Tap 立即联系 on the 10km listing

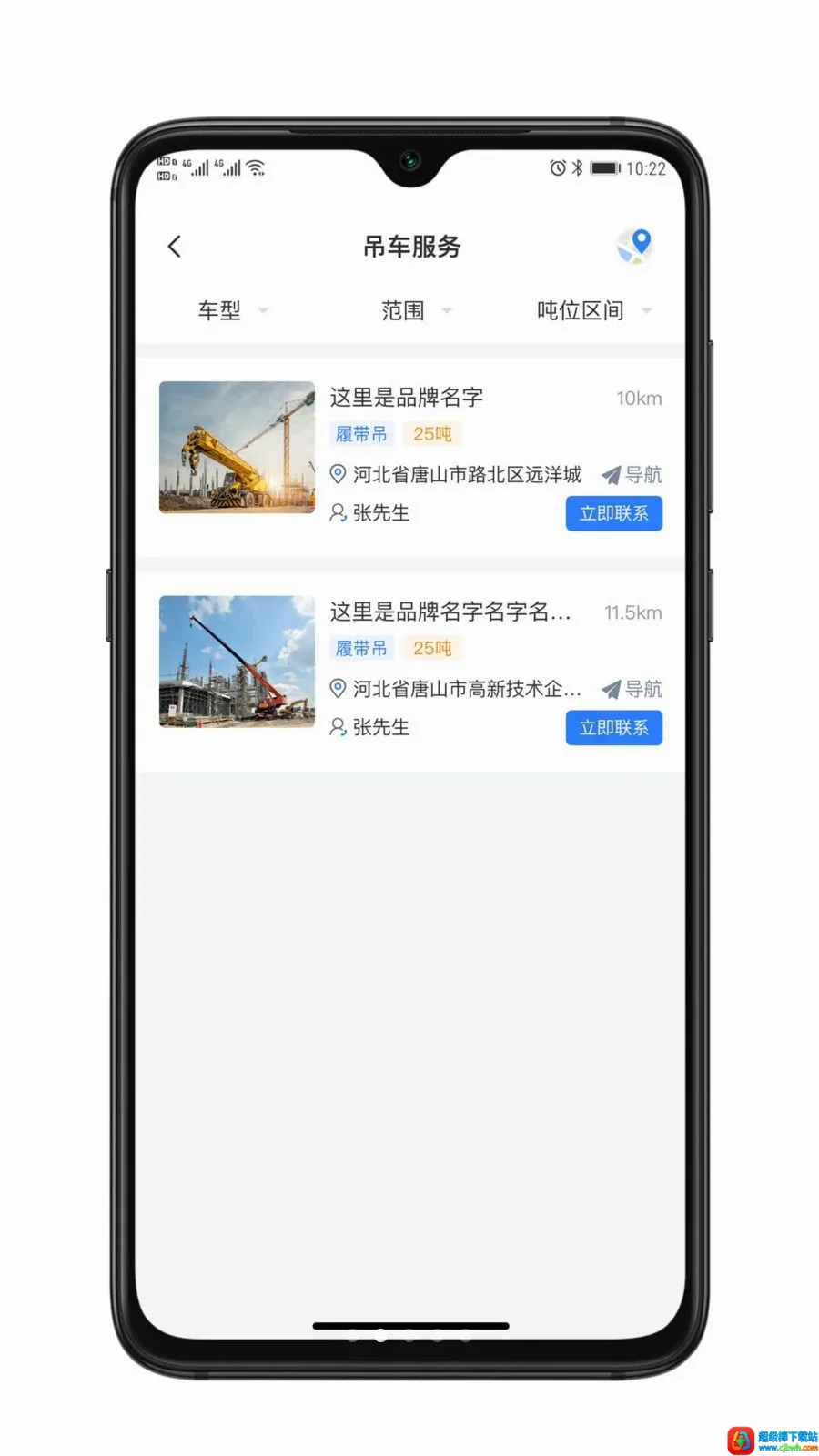pos(614,513)
